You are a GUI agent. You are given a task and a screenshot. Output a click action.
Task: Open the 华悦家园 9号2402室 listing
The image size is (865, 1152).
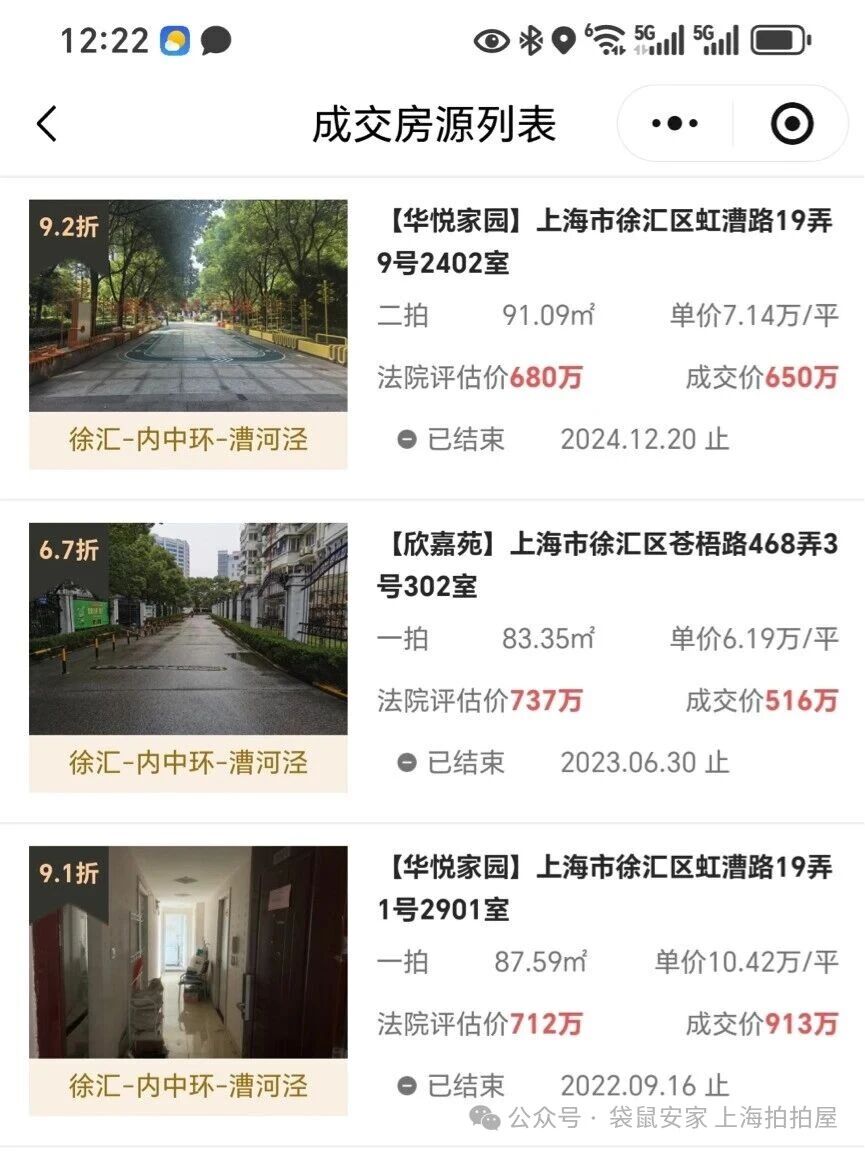605,241
